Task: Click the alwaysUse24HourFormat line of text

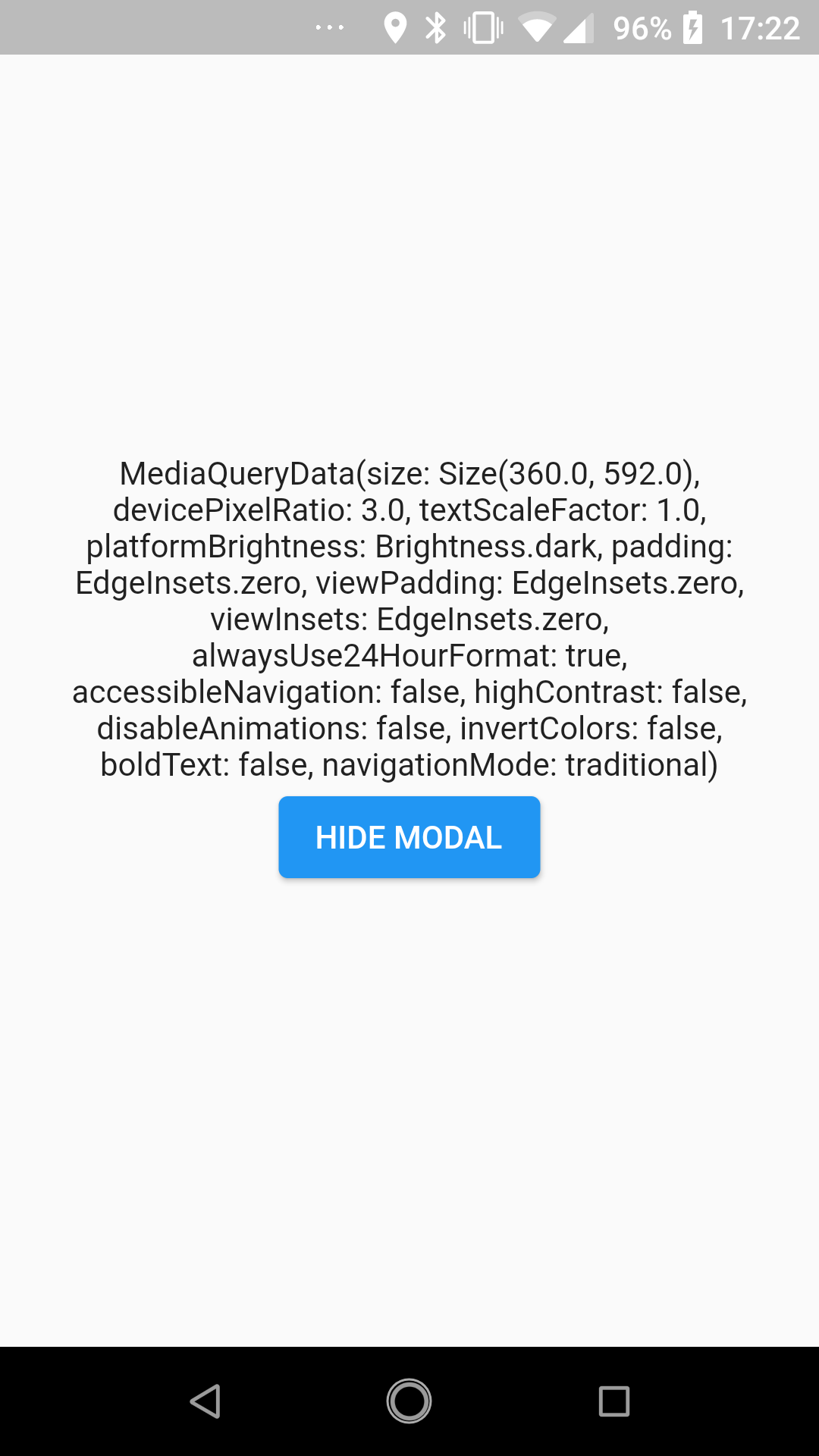Action: 409,655
